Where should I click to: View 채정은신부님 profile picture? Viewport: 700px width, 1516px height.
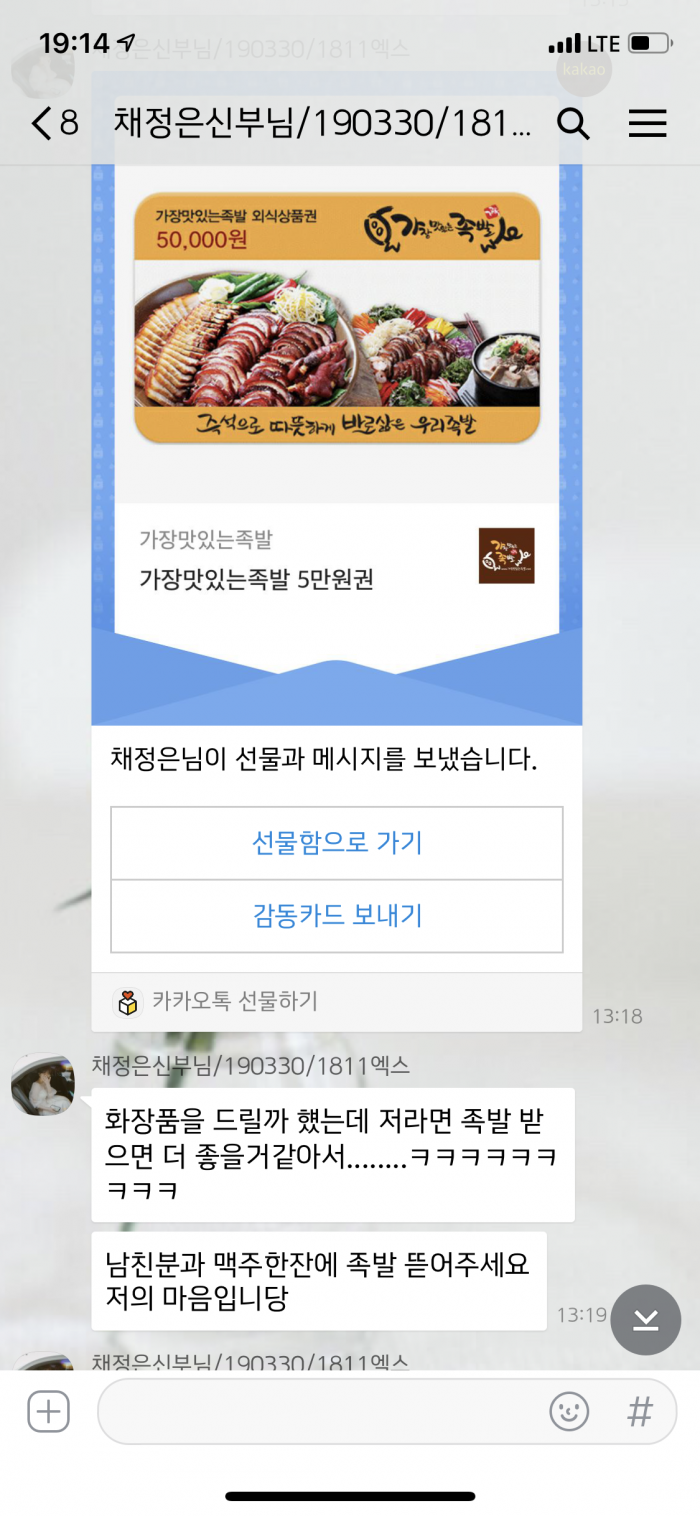[x=42, y=1084]
